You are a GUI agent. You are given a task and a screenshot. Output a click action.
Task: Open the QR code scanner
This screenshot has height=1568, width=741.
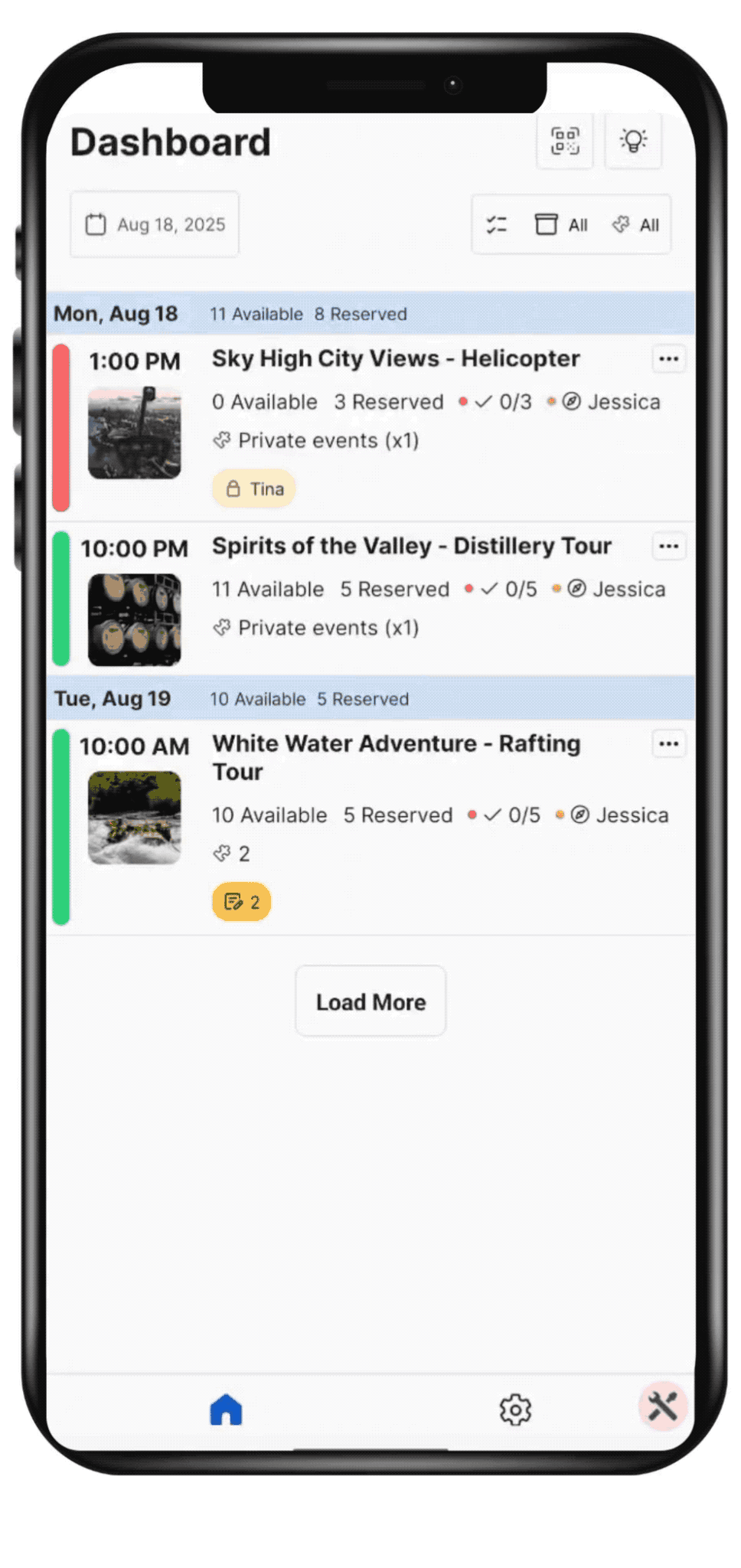[x=564, y=142]
